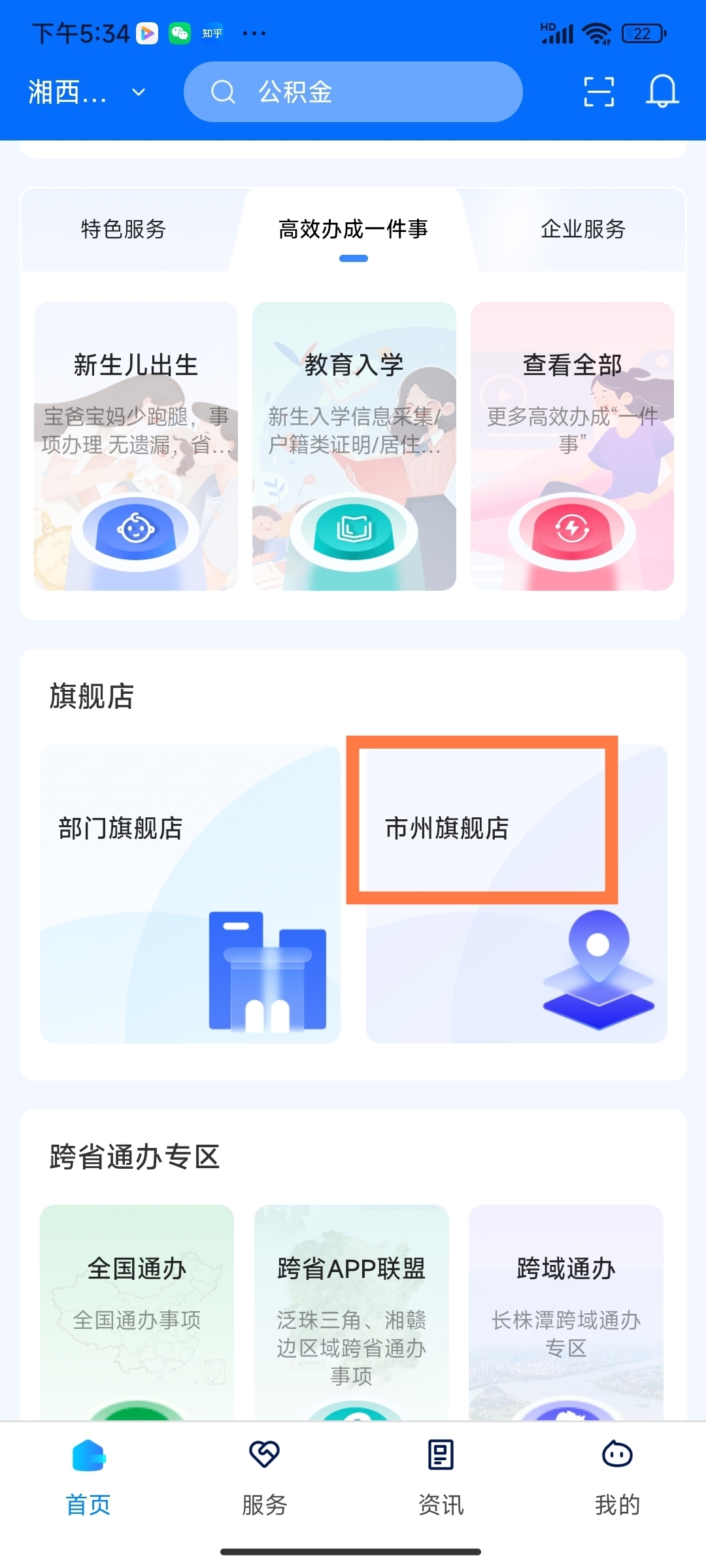This screenshot has width=706, height=1568.
Task: Open the 教育入学 card
Action: click(354, 446)
